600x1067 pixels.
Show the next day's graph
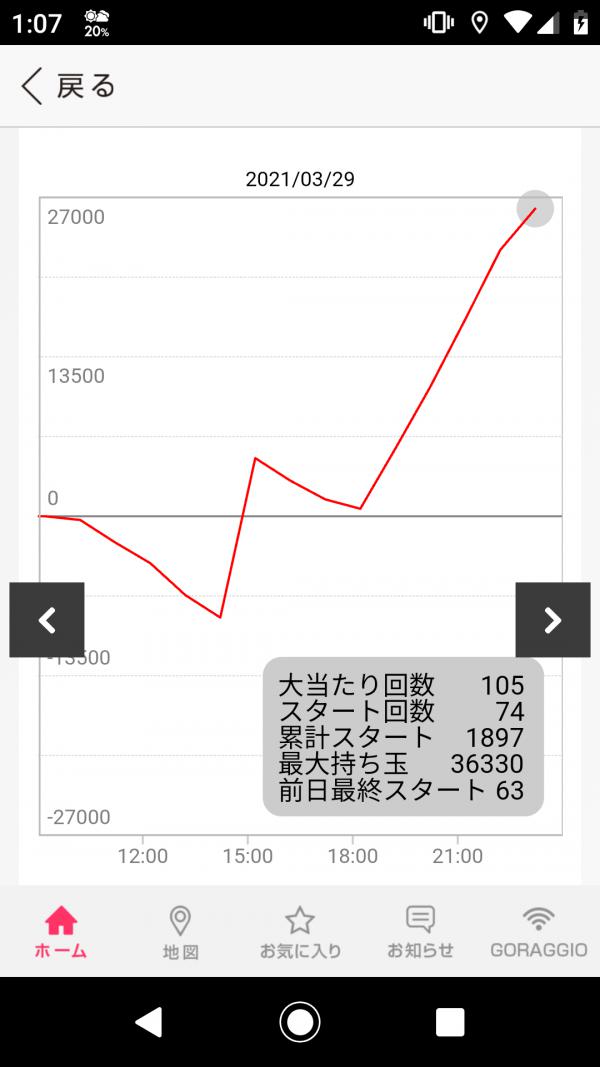coord(552,620)
